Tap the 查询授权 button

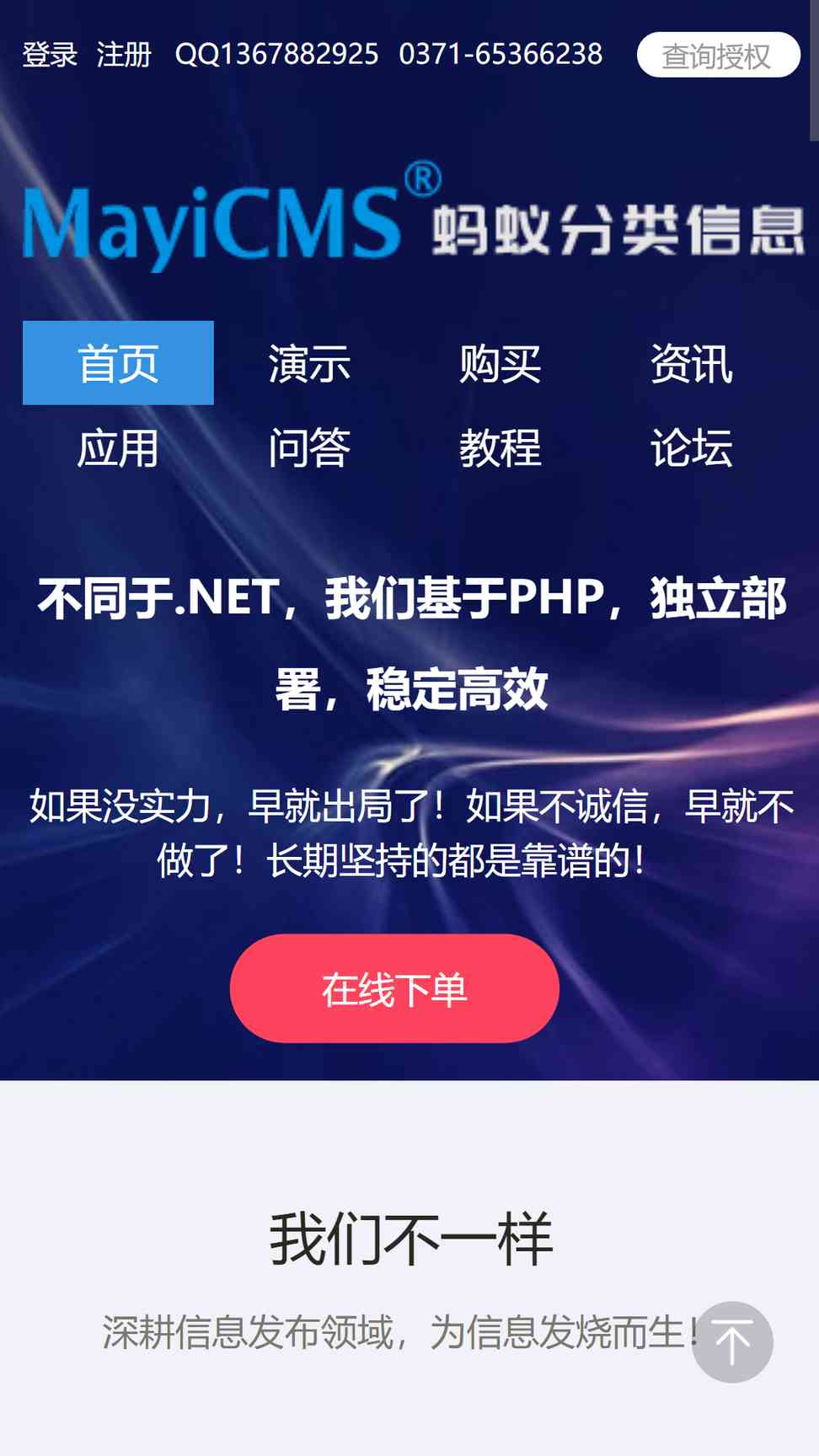tap(718, 56)
